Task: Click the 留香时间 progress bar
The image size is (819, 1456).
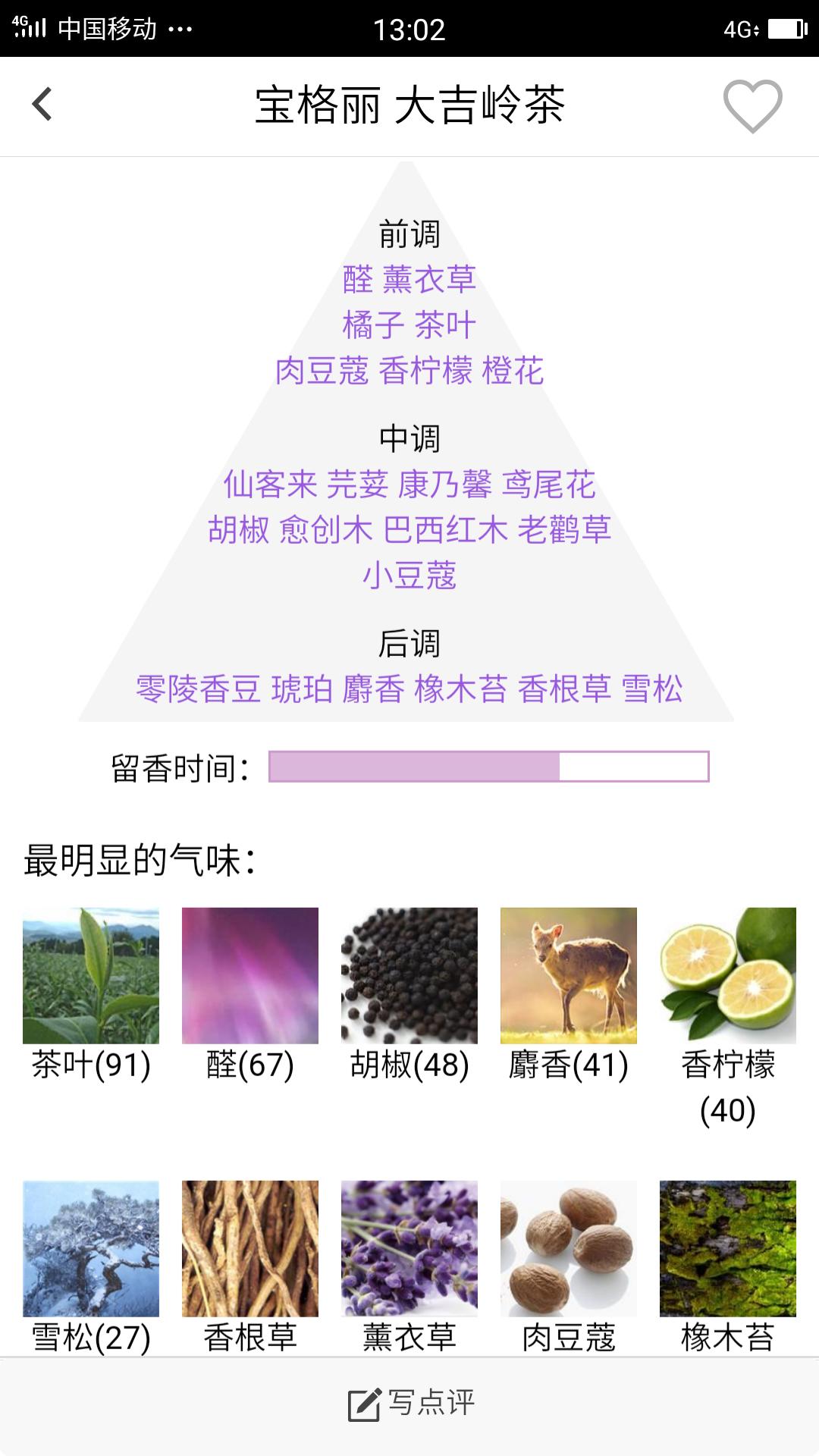Action: (488, 767)
